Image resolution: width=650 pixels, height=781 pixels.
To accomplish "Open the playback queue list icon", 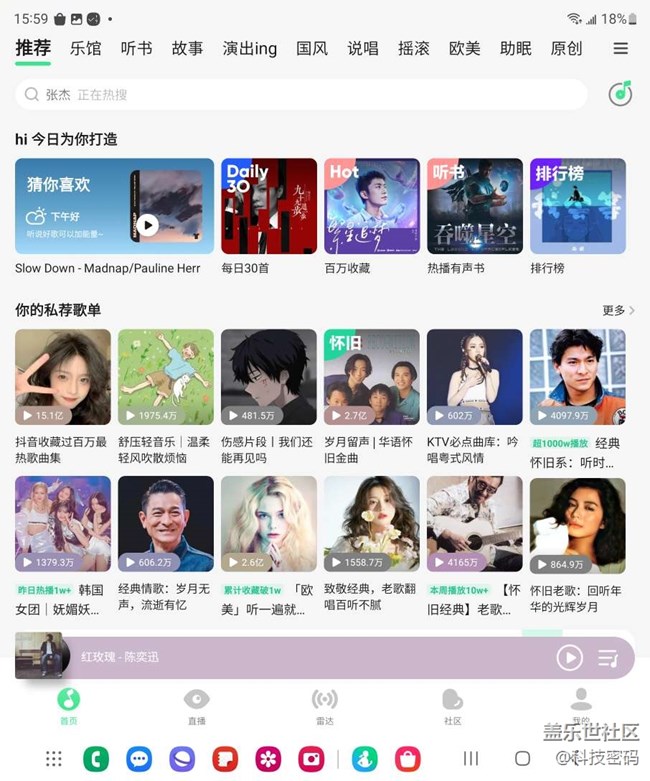I will coord(608,657).
